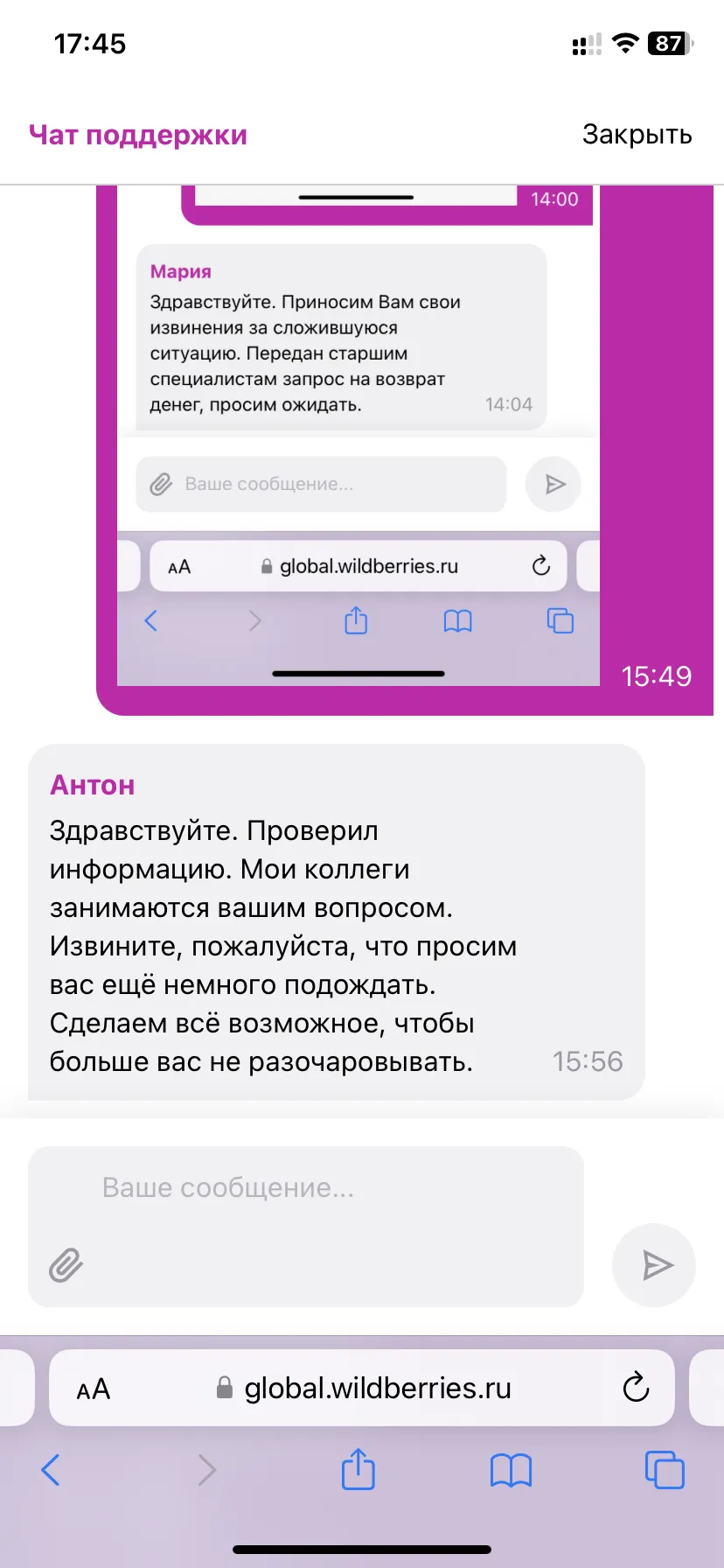Tap the bottom global.wildberries.ru address bar
This screenshot has width=724, height=1568.
click(x=362, y=1388)
